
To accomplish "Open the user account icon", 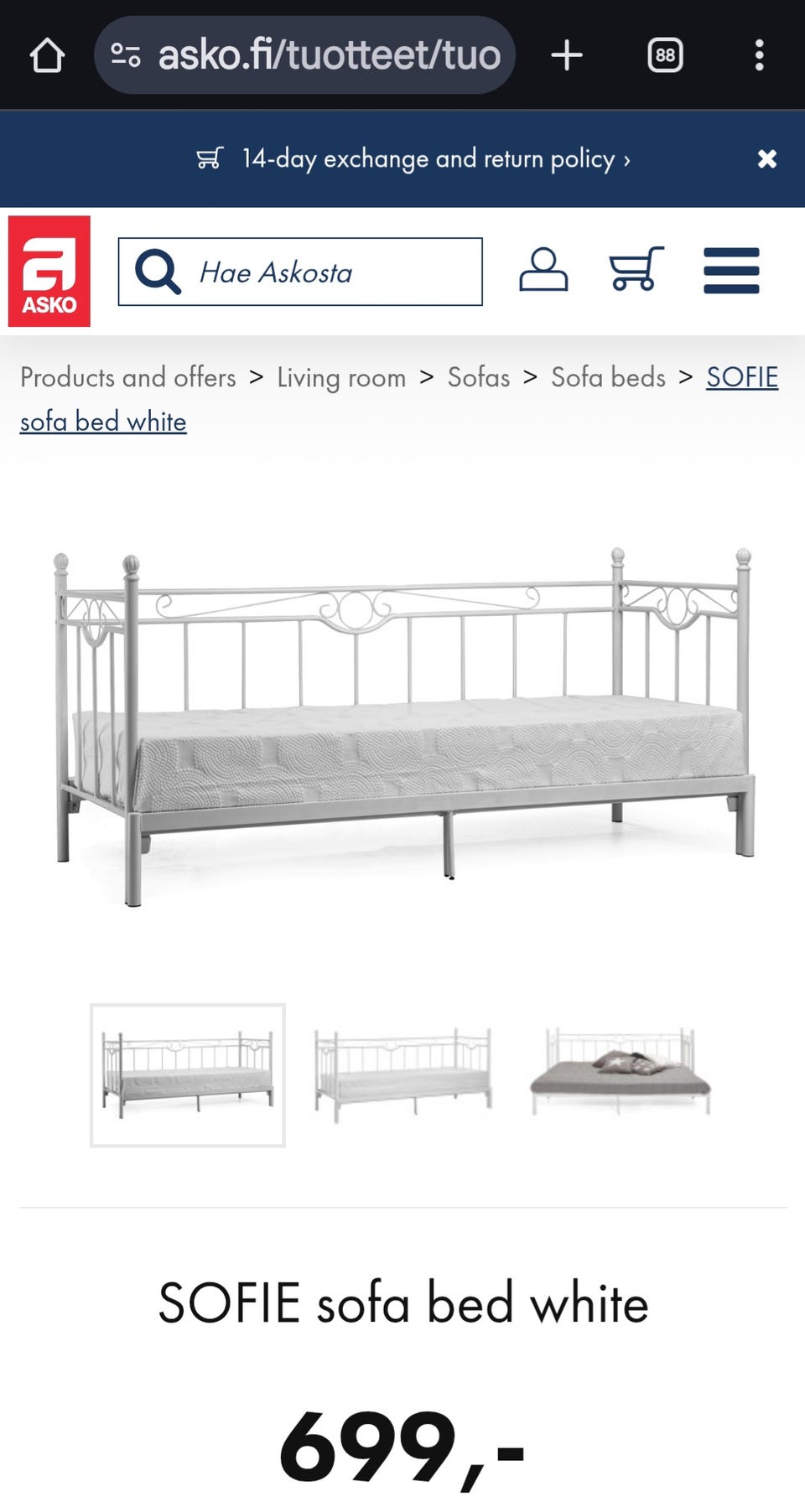I will [543, 270].
